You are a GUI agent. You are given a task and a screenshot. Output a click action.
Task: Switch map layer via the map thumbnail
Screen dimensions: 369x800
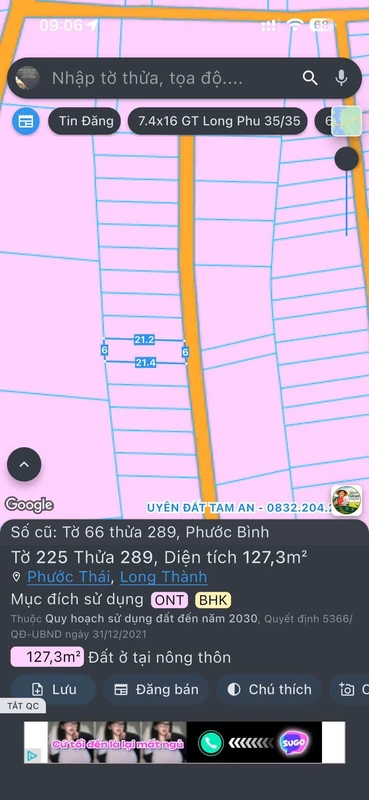click(x=347, y=121)
